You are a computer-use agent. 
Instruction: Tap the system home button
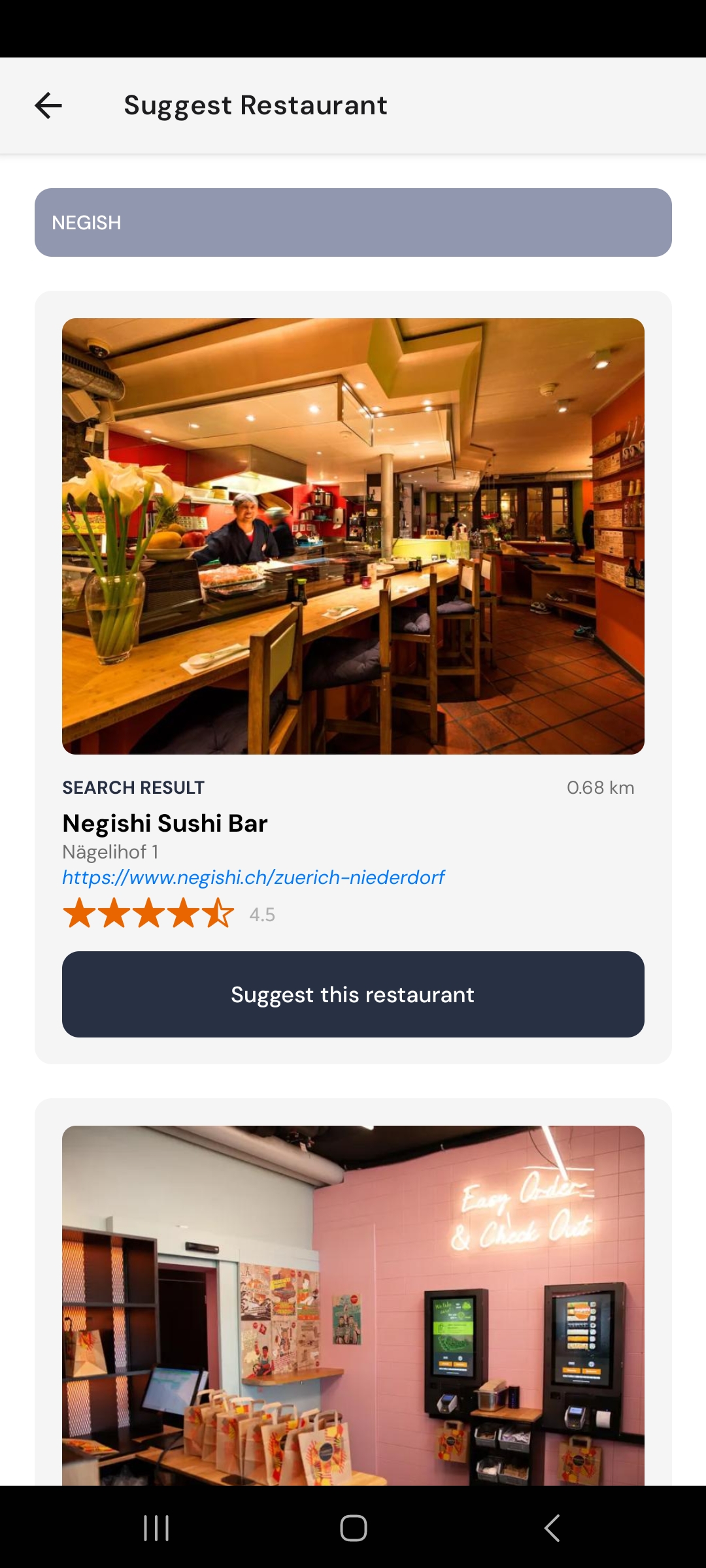point(353,1528)
